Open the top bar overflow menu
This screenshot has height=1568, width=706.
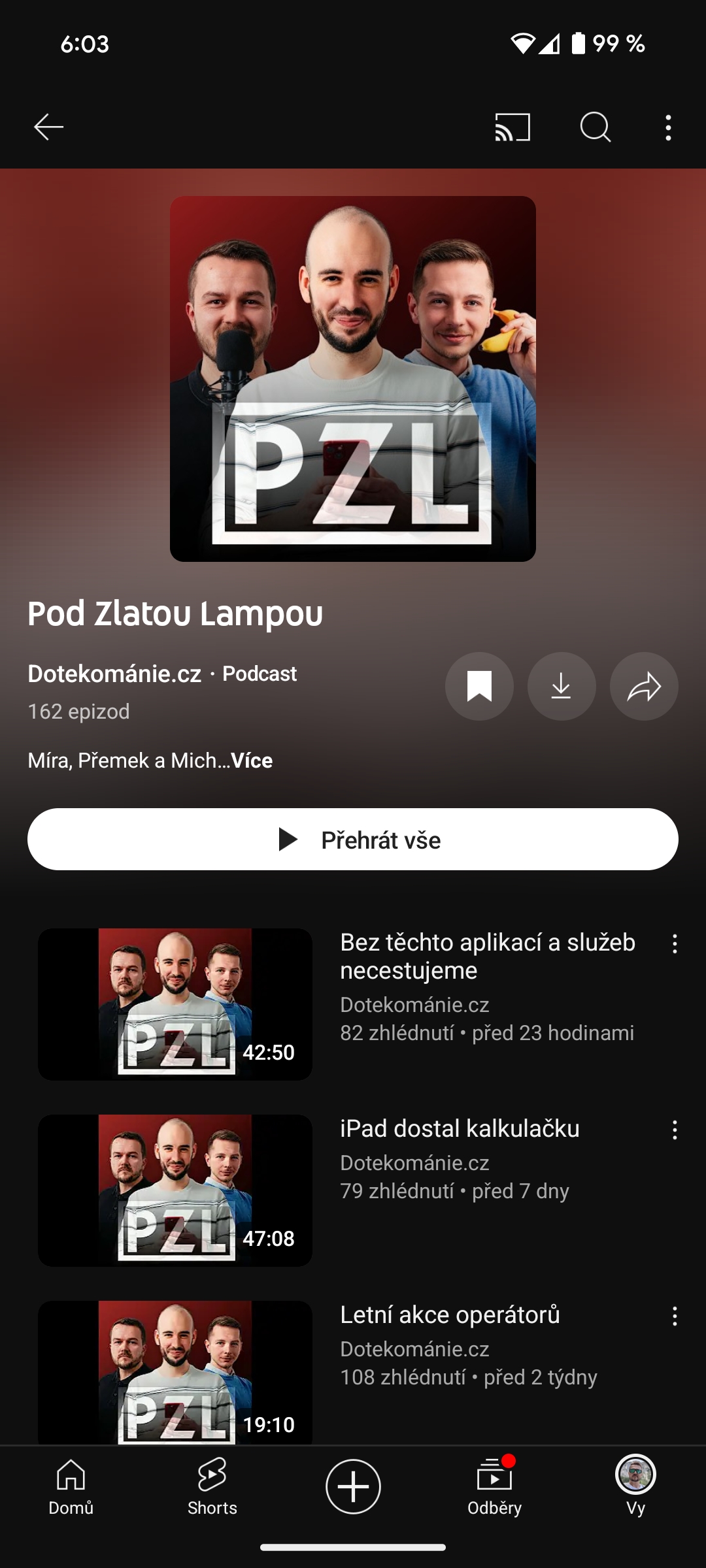668,127
